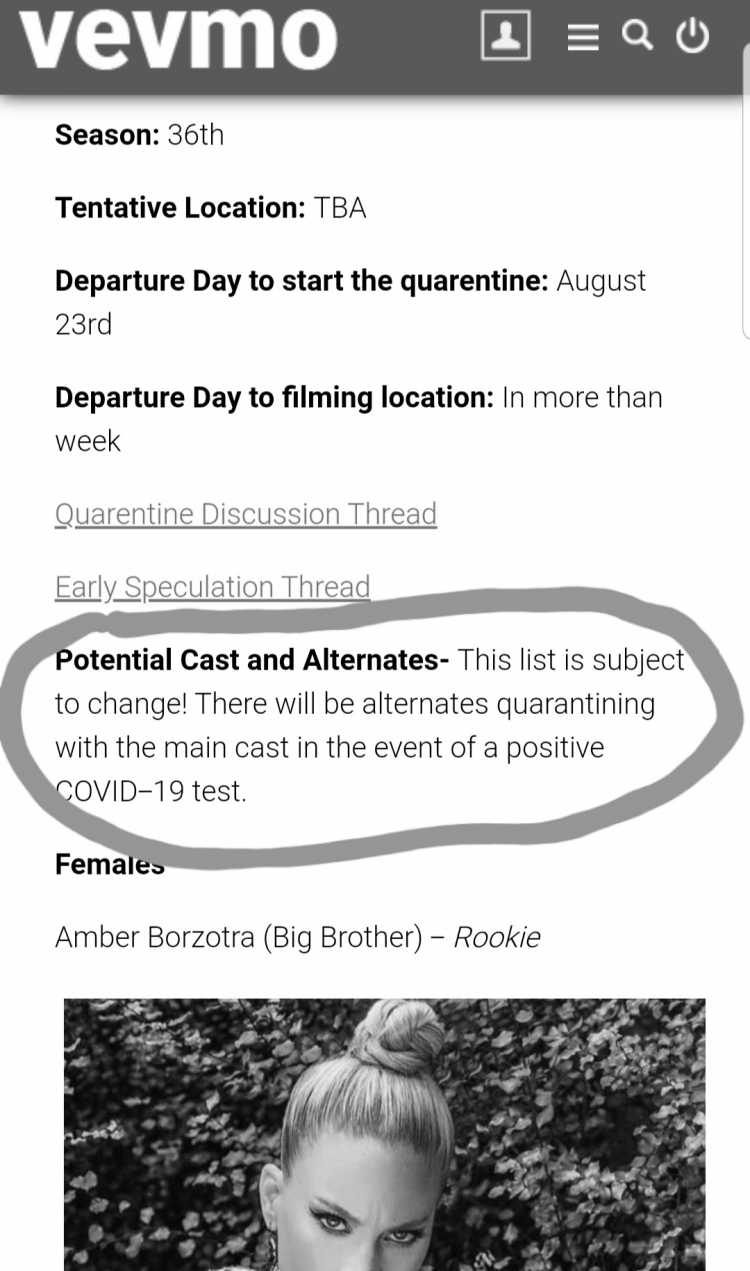Open the Early Speculation Thread link
750x1271 pixels.
213,587
